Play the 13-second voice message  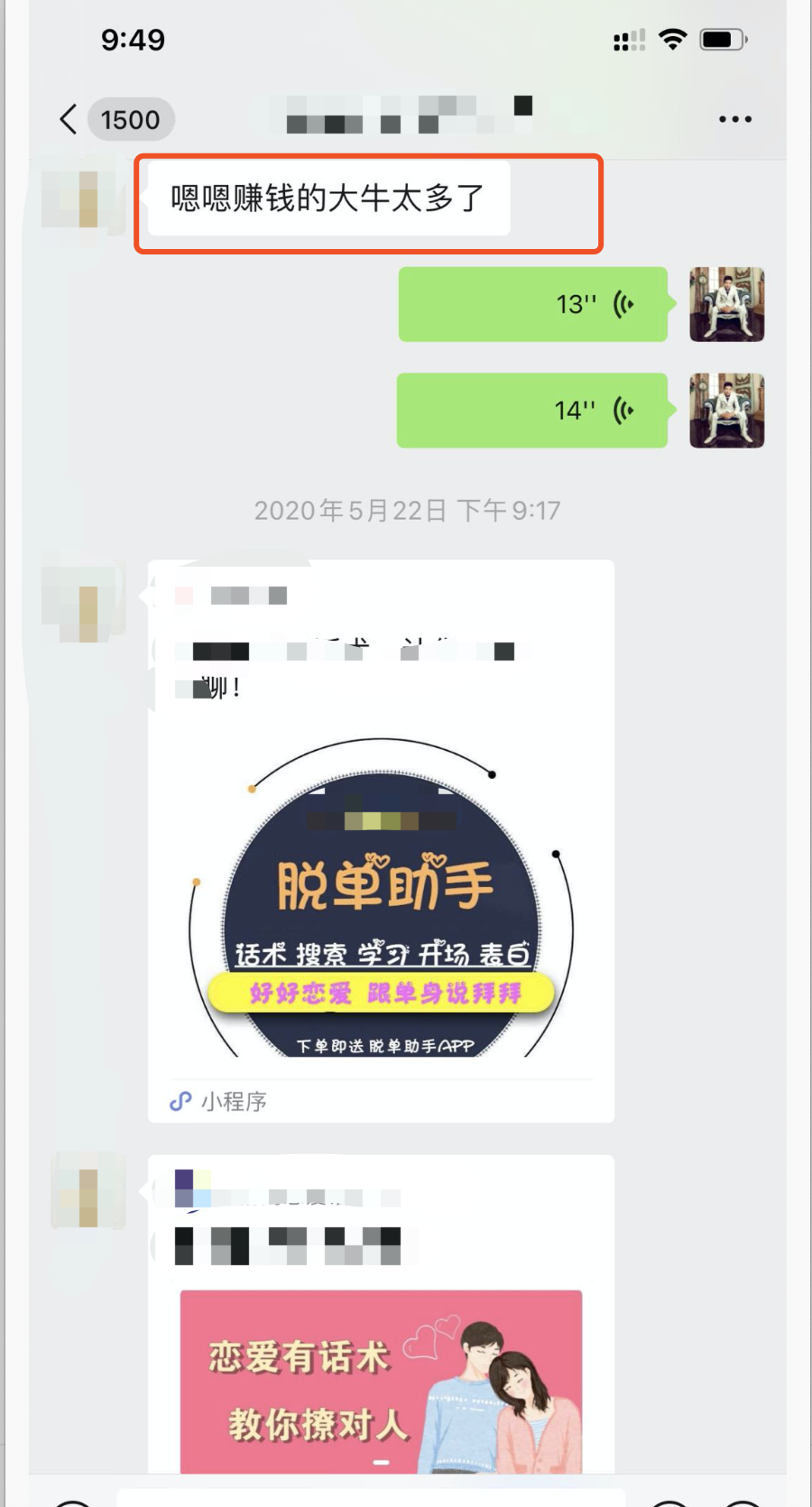(x=532, y=305)
